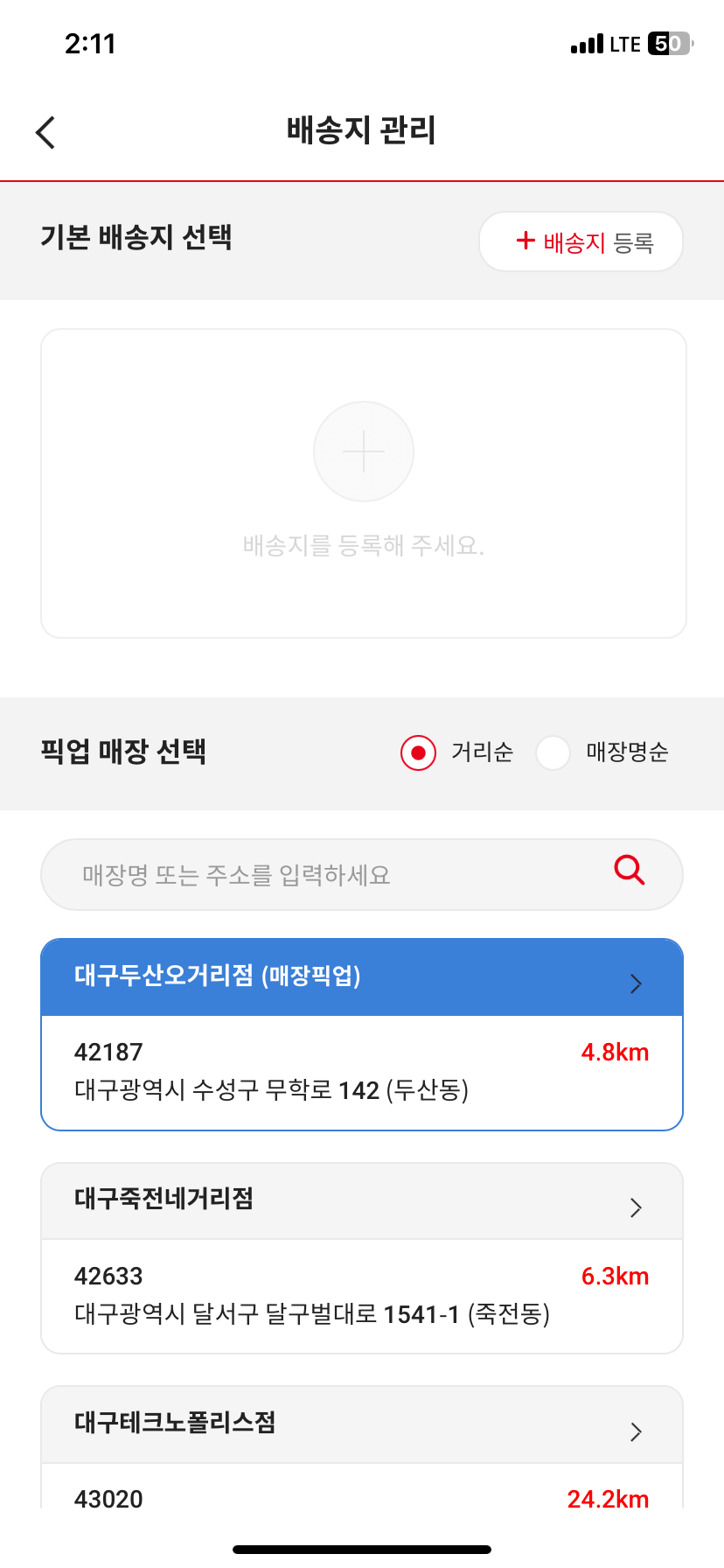
Task: Tap the back arrow to leave 배송지 관리
Action: pos(44,132)
